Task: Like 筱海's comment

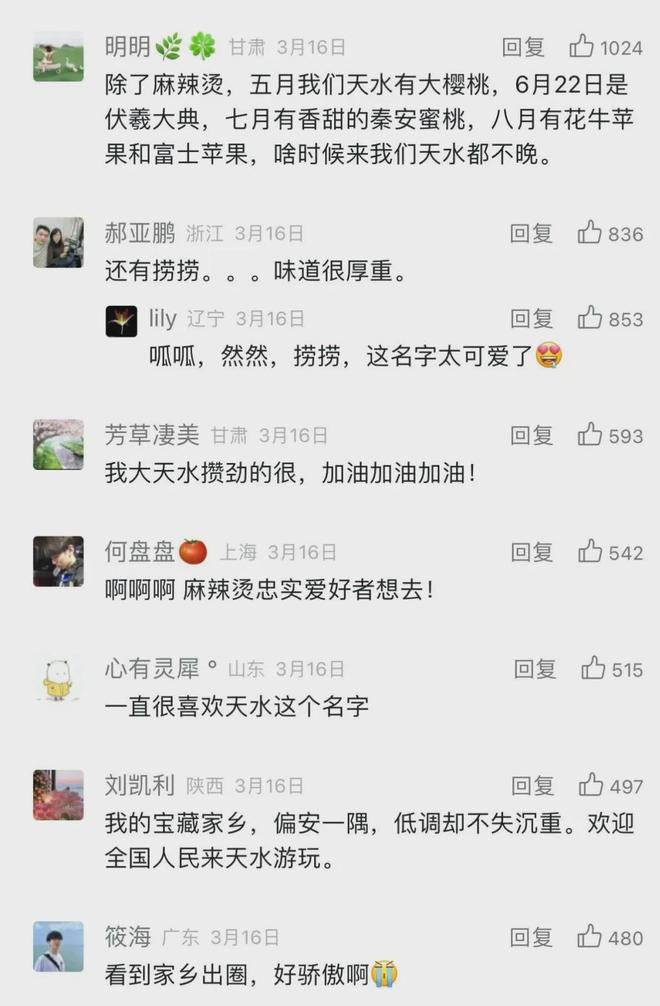Action: point(590,937)
